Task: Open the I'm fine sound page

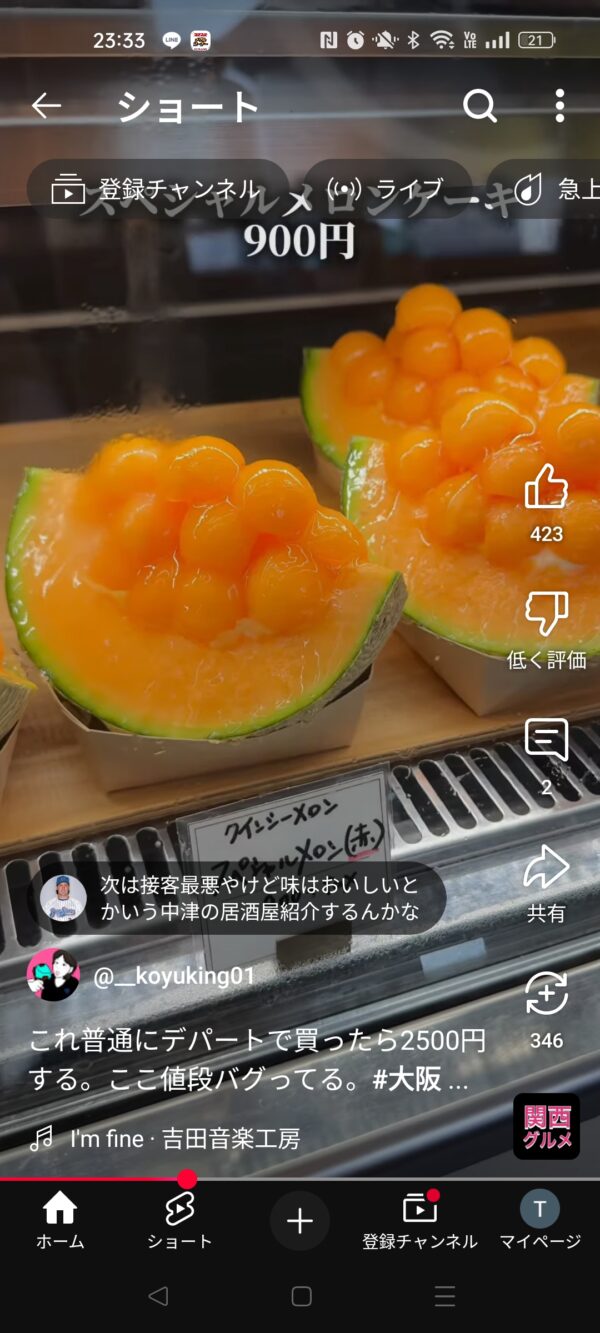Action: (184, 1138)
